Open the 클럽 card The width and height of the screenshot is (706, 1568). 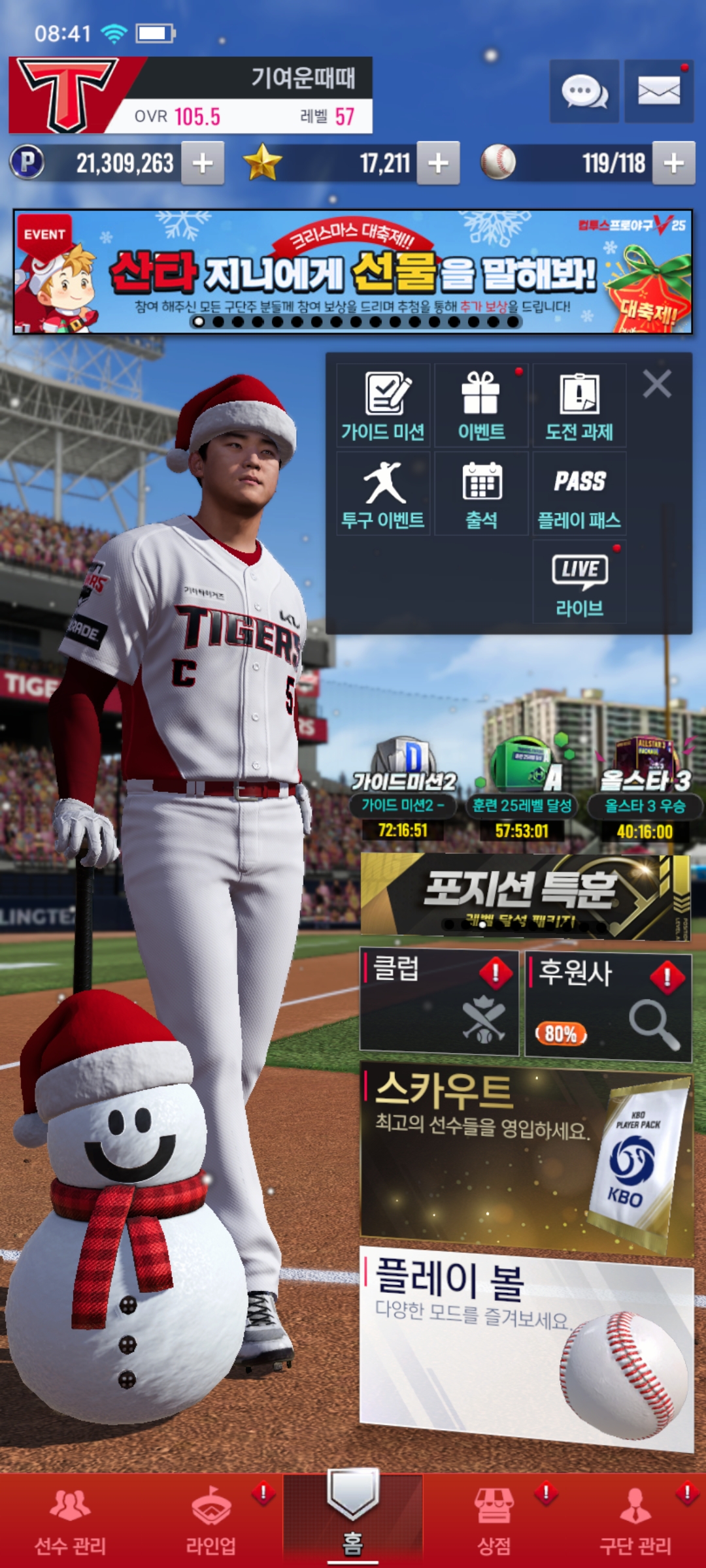439,1002
